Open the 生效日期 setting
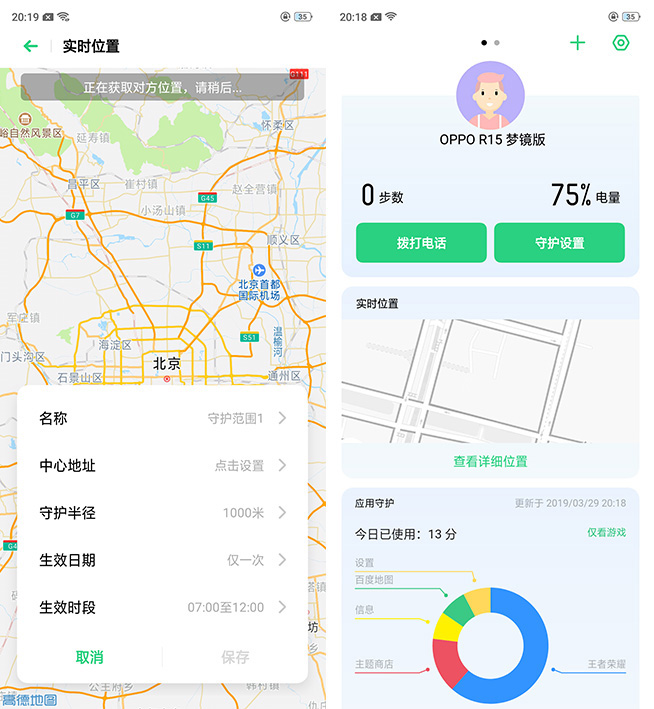654x709 pixels. [162, 560]
